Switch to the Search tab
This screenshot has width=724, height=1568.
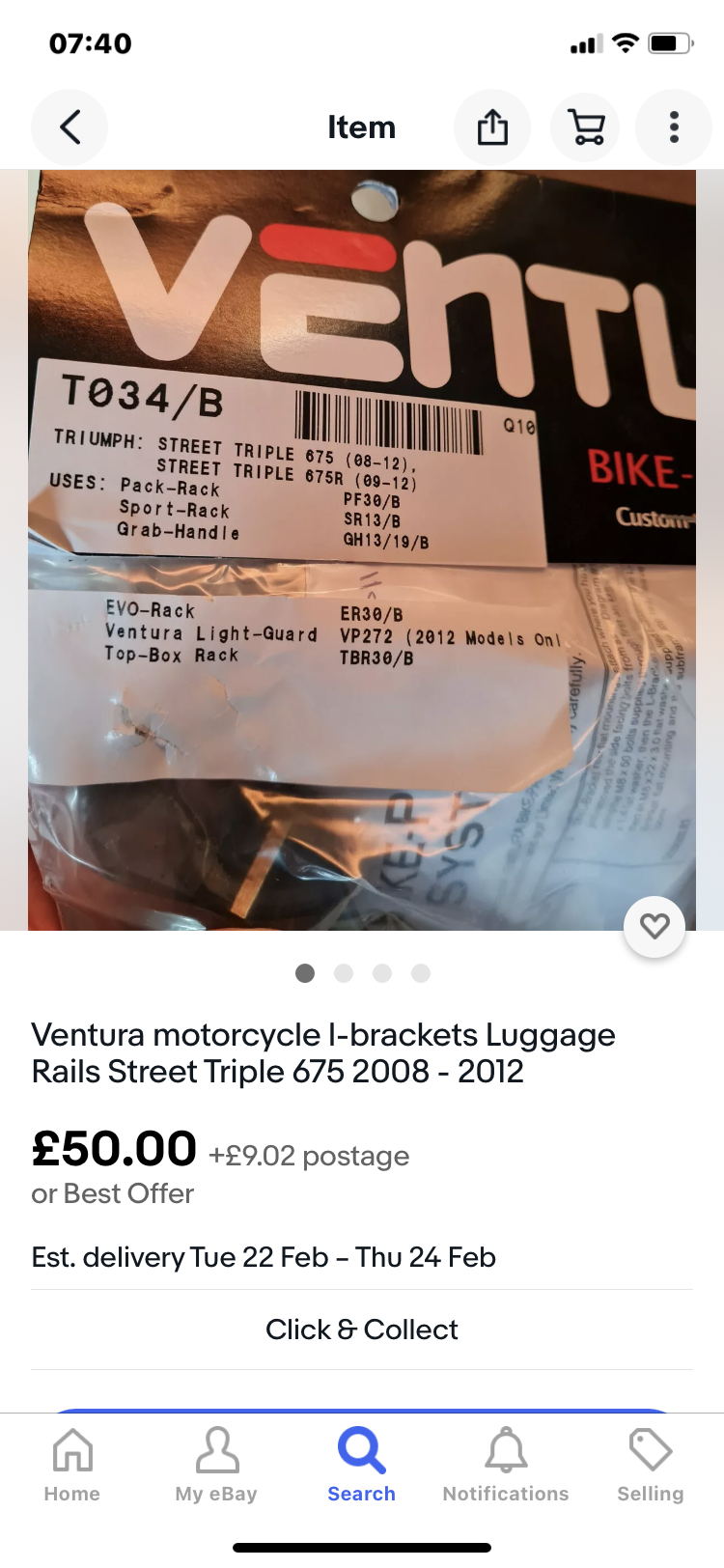tap(362, 1466)
